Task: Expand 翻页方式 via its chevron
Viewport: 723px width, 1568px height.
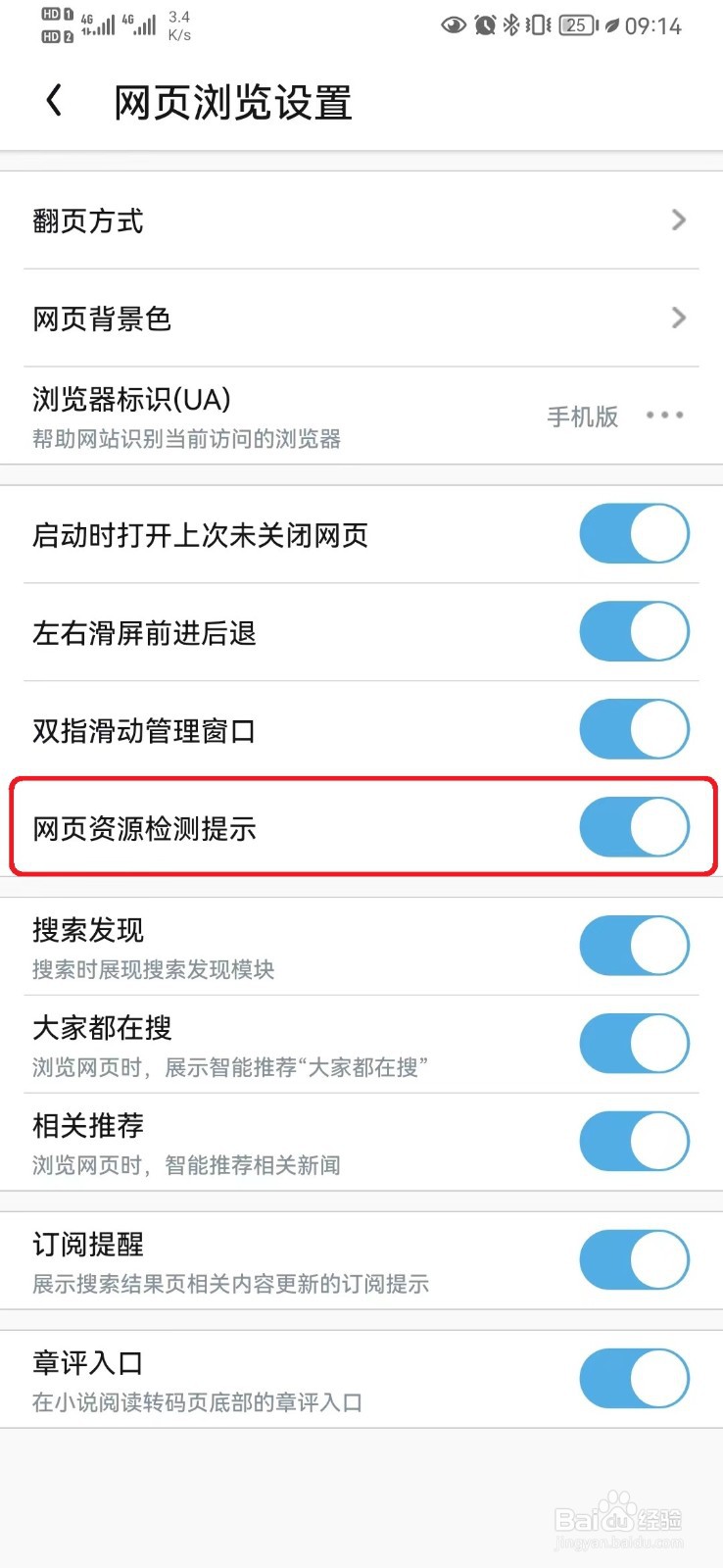Action: 678,220
